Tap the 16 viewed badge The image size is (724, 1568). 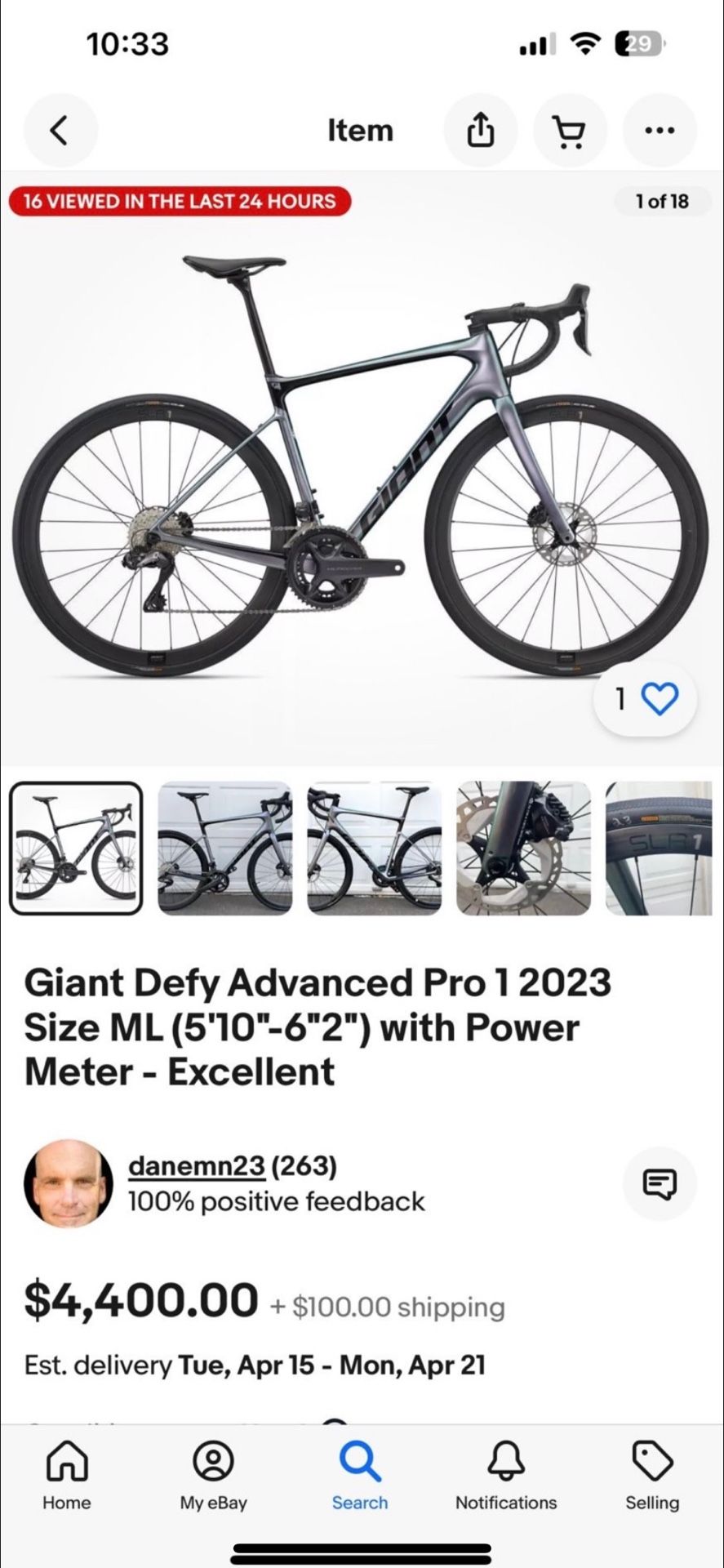click(x=180, y=201)
